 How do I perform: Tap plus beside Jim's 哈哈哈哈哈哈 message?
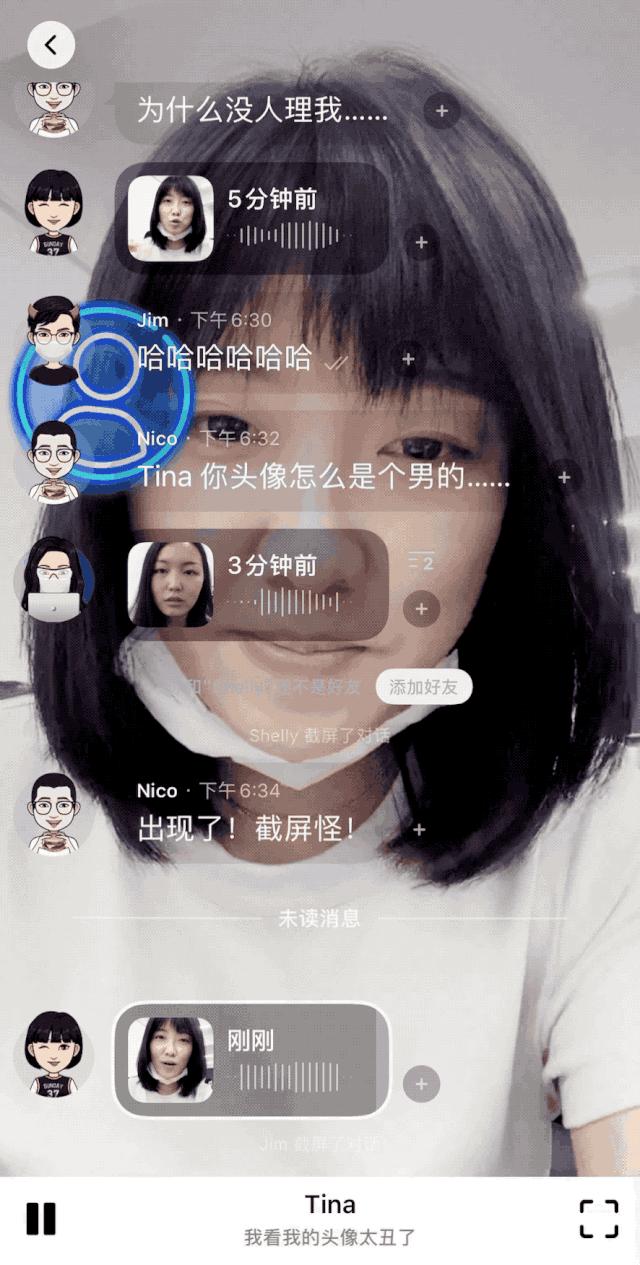(x=407, y=359)
